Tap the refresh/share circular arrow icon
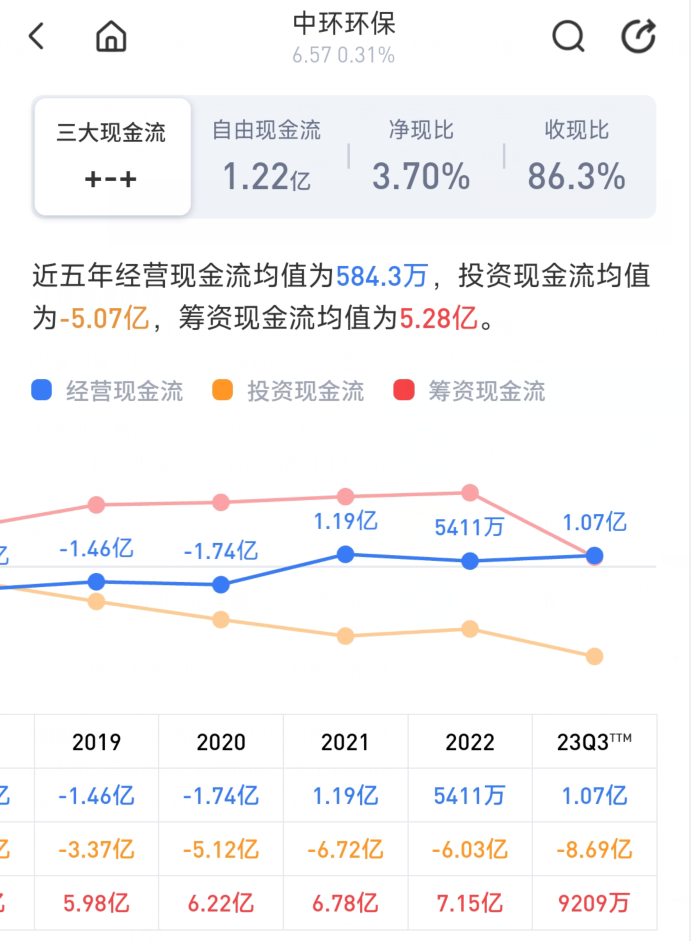 pos(638,37)
